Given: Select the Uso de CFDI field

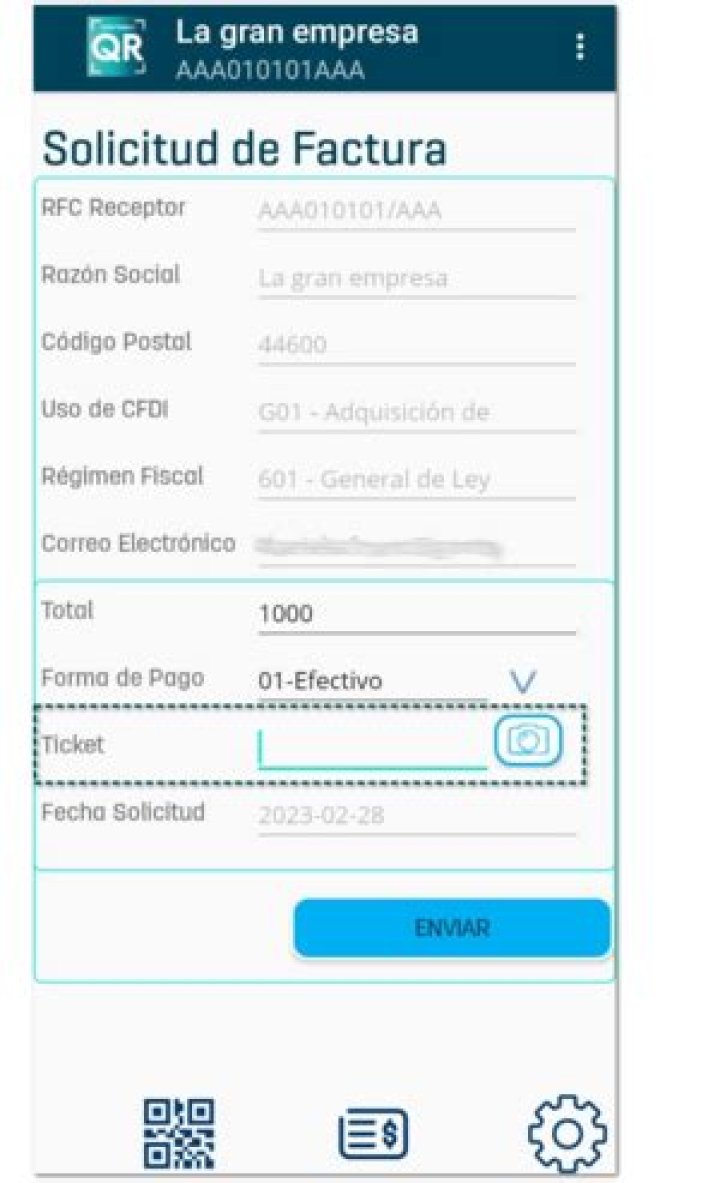Looking at the screenshot, I should pyautogui.click(x=415, y=412).
